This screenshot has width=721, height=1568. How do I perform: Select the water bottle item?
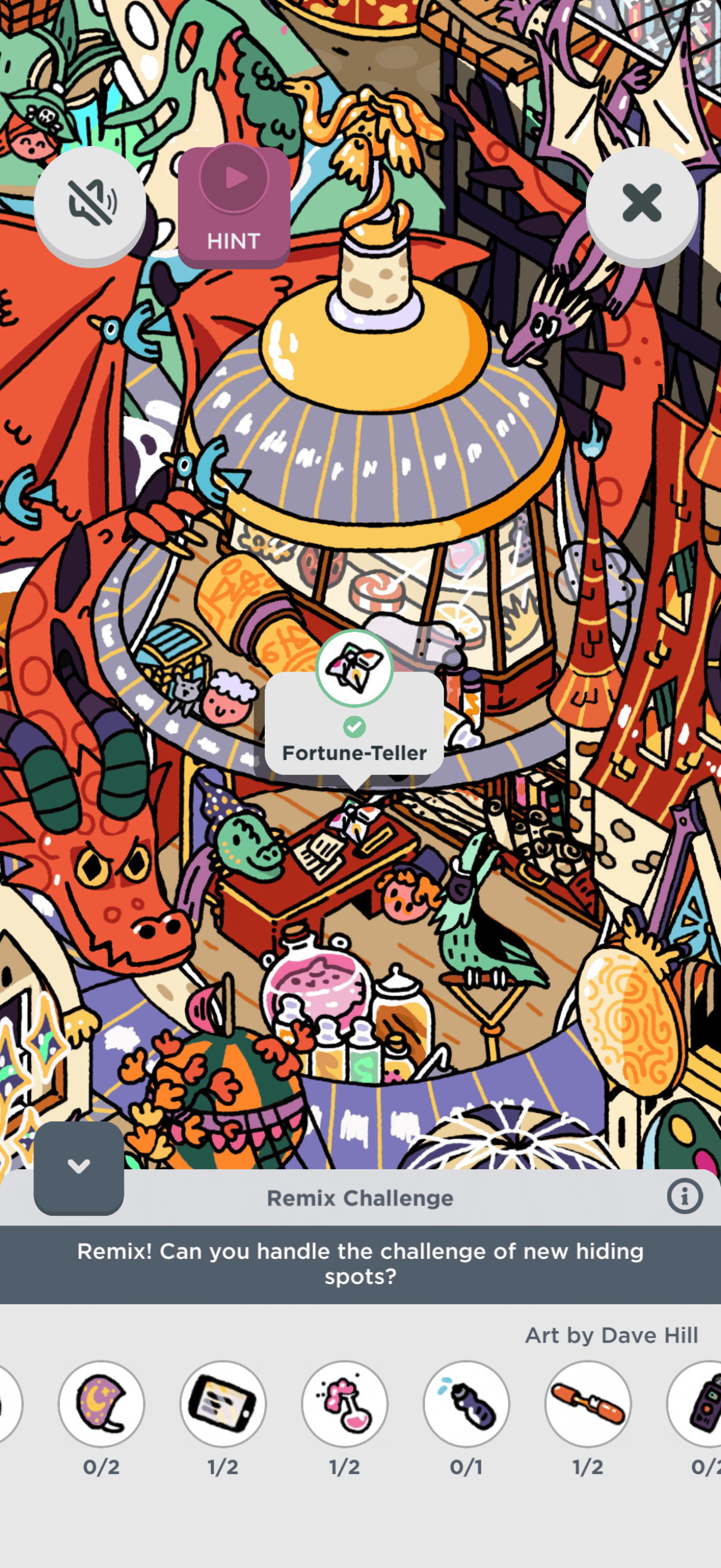[466, 1404]
